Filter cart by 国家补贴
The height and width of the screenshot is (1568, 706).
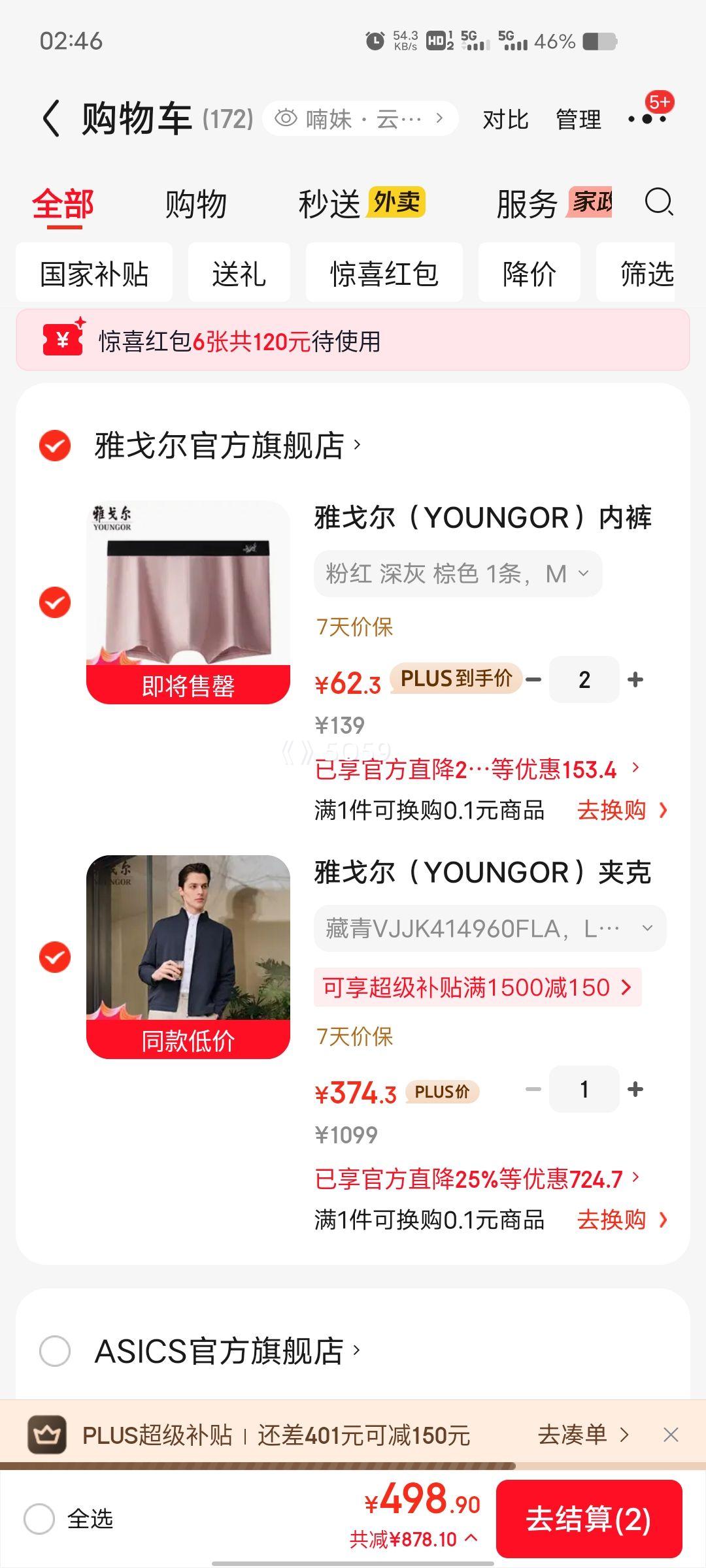pyautogui.click(x=94, y=273)
